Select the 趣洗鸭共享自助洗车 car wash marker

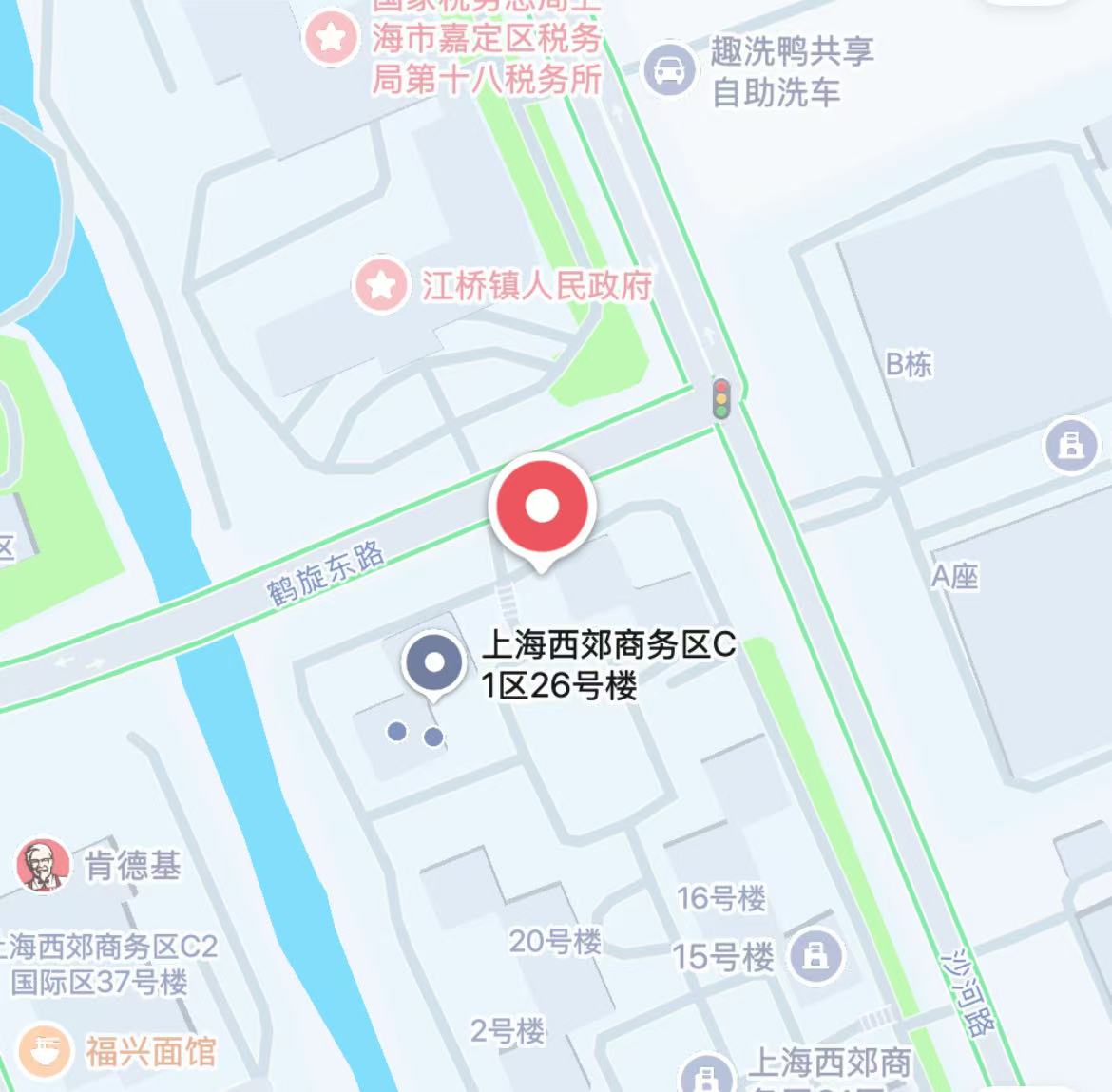[669, 69]
